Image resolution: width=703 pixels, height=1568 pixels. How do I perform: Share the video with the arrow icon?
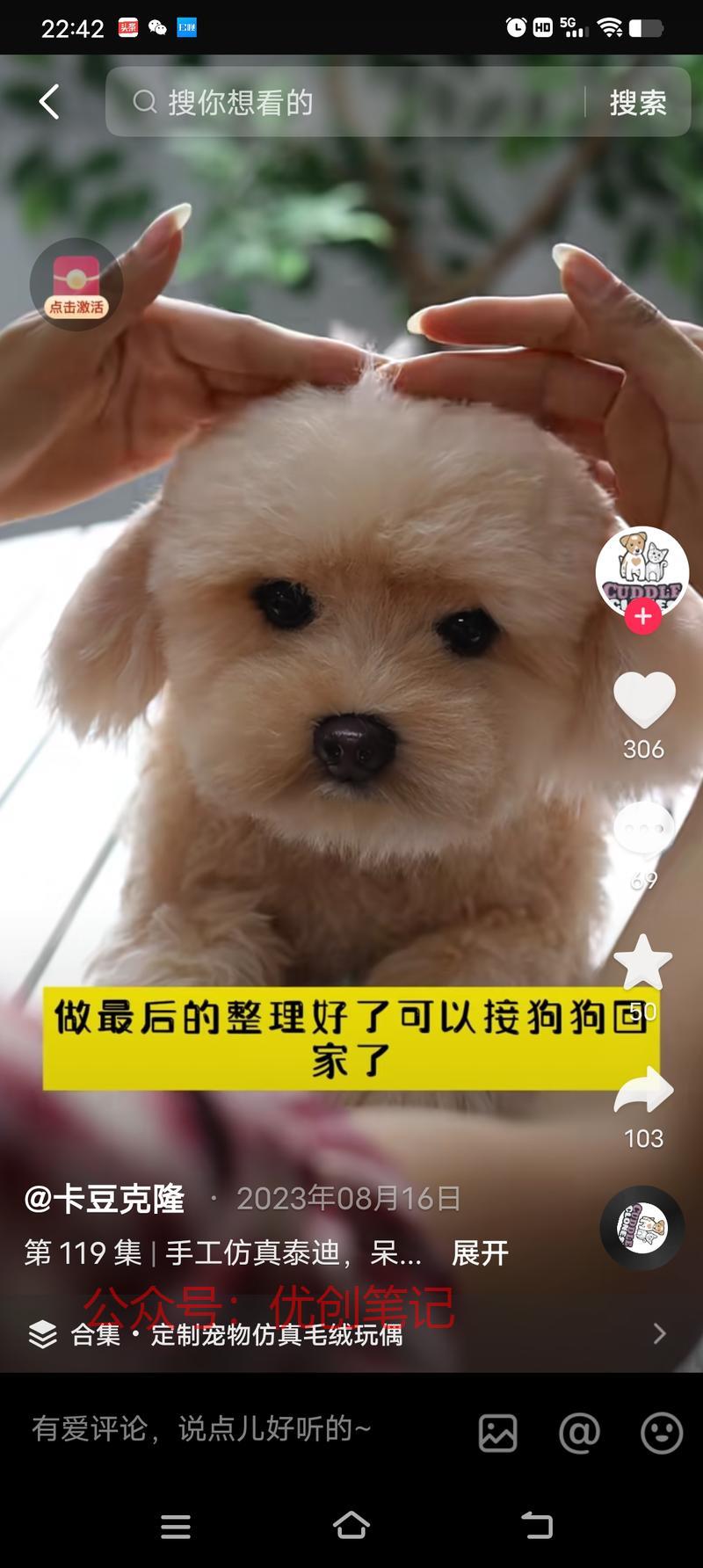coord(643,1093)
